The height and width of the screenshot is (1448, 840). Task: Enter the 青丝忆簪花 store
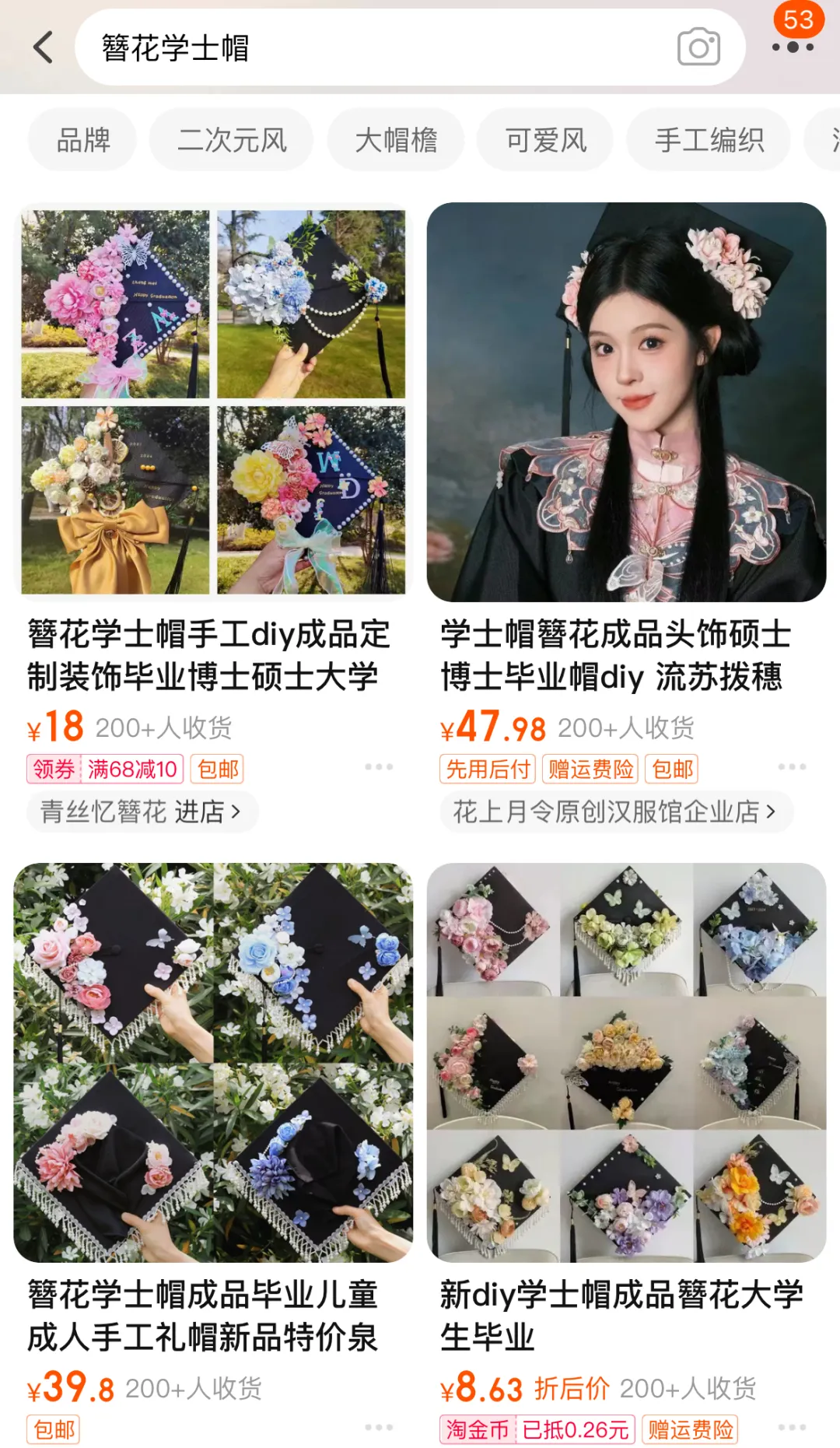click(x=141, y=812)
